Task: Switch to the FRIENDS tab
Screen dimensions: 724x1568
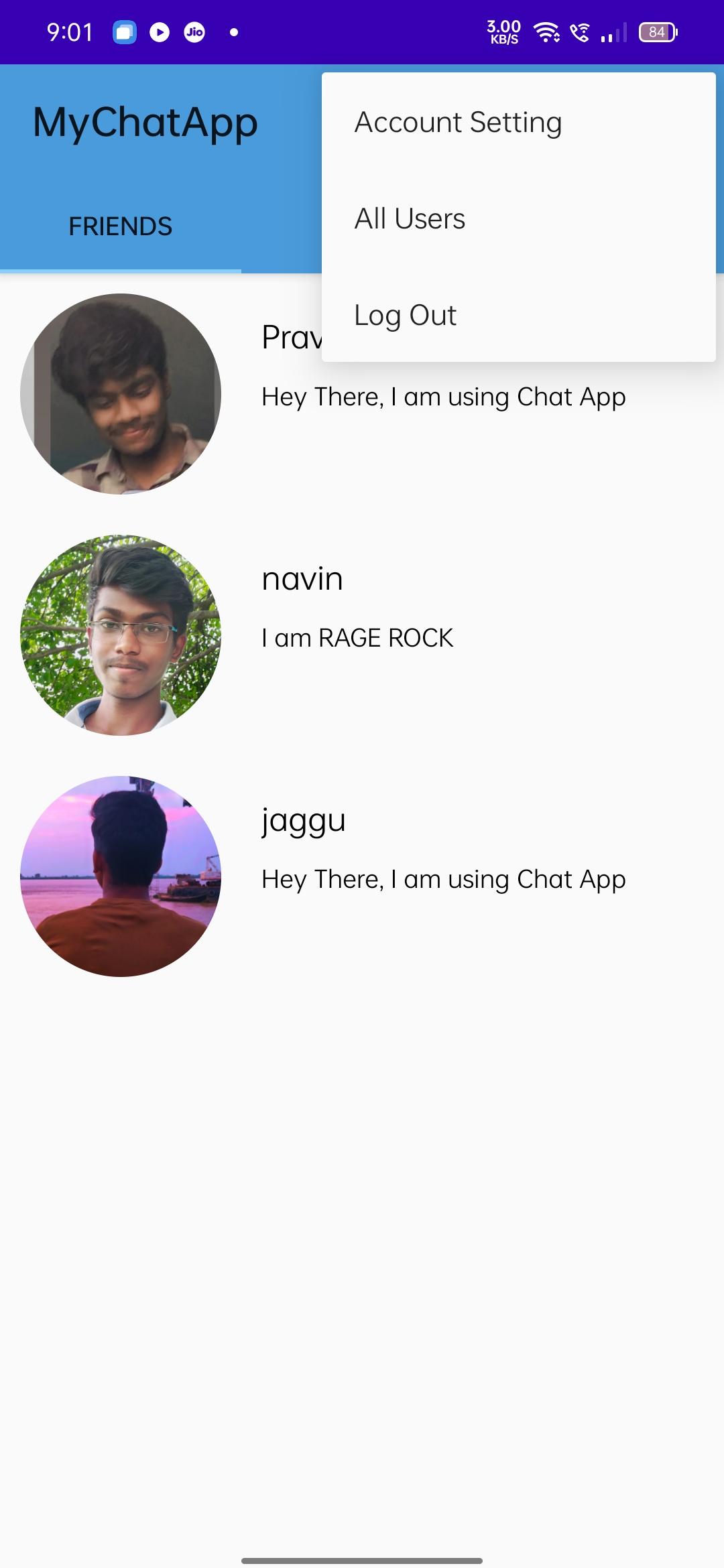Action: 120,226
